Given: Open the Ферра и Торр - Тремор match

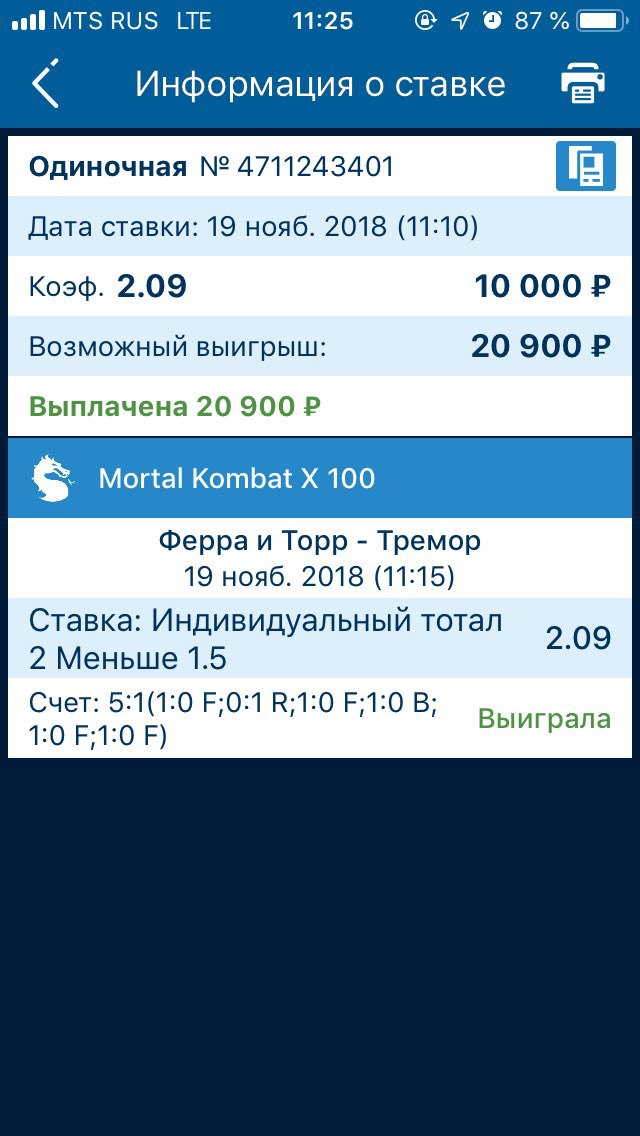Looking at the screenshot, I should (319, 540).
